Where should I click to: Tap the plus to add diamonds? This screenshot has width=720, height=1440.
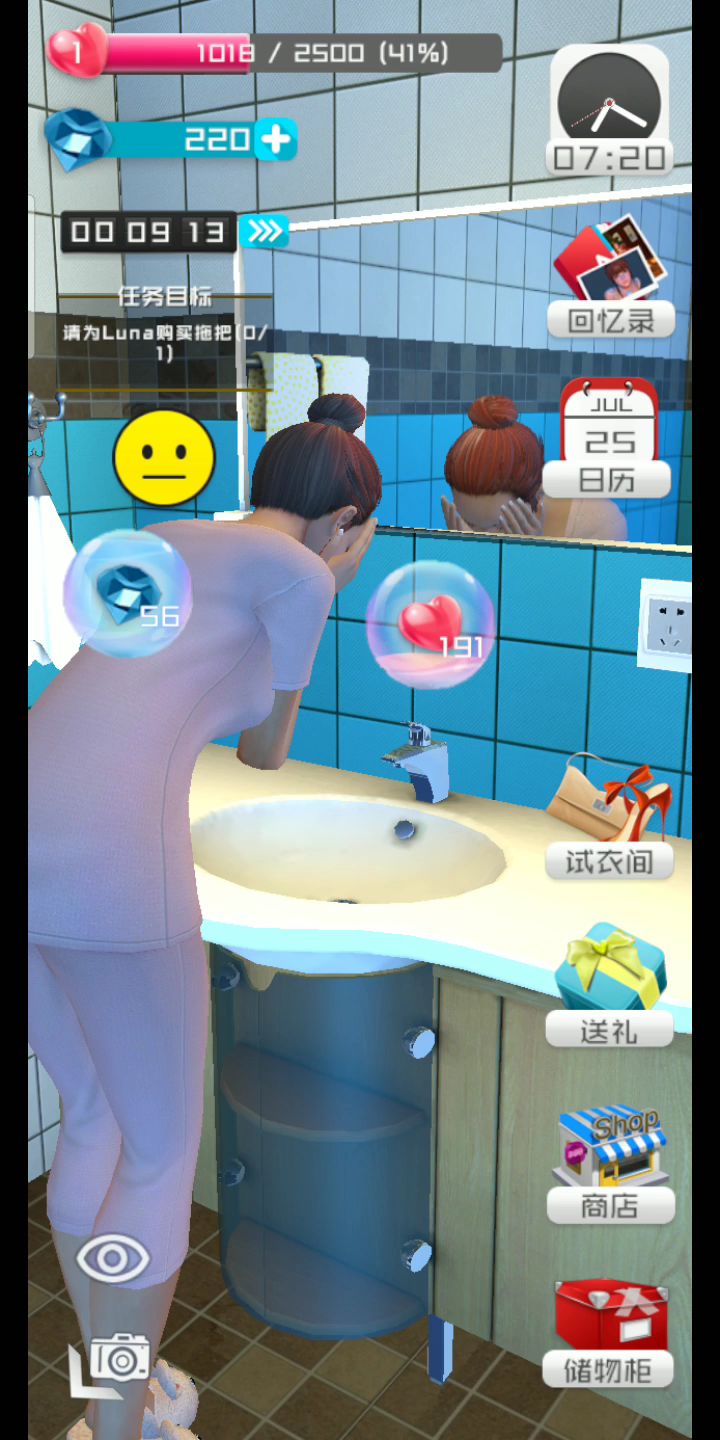coord(275,139)
